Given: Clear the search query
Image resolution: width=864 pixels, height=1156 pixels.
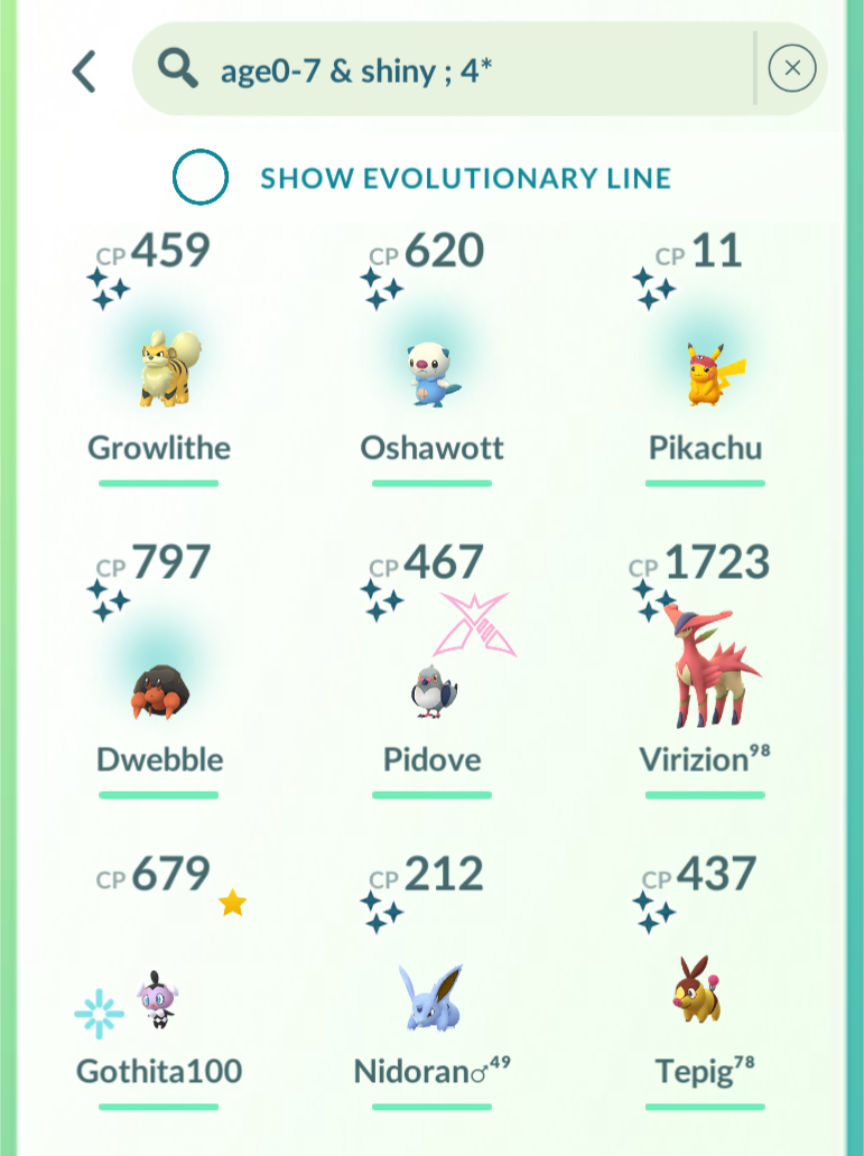Looking at the screenshot, I should coord(792,68).
